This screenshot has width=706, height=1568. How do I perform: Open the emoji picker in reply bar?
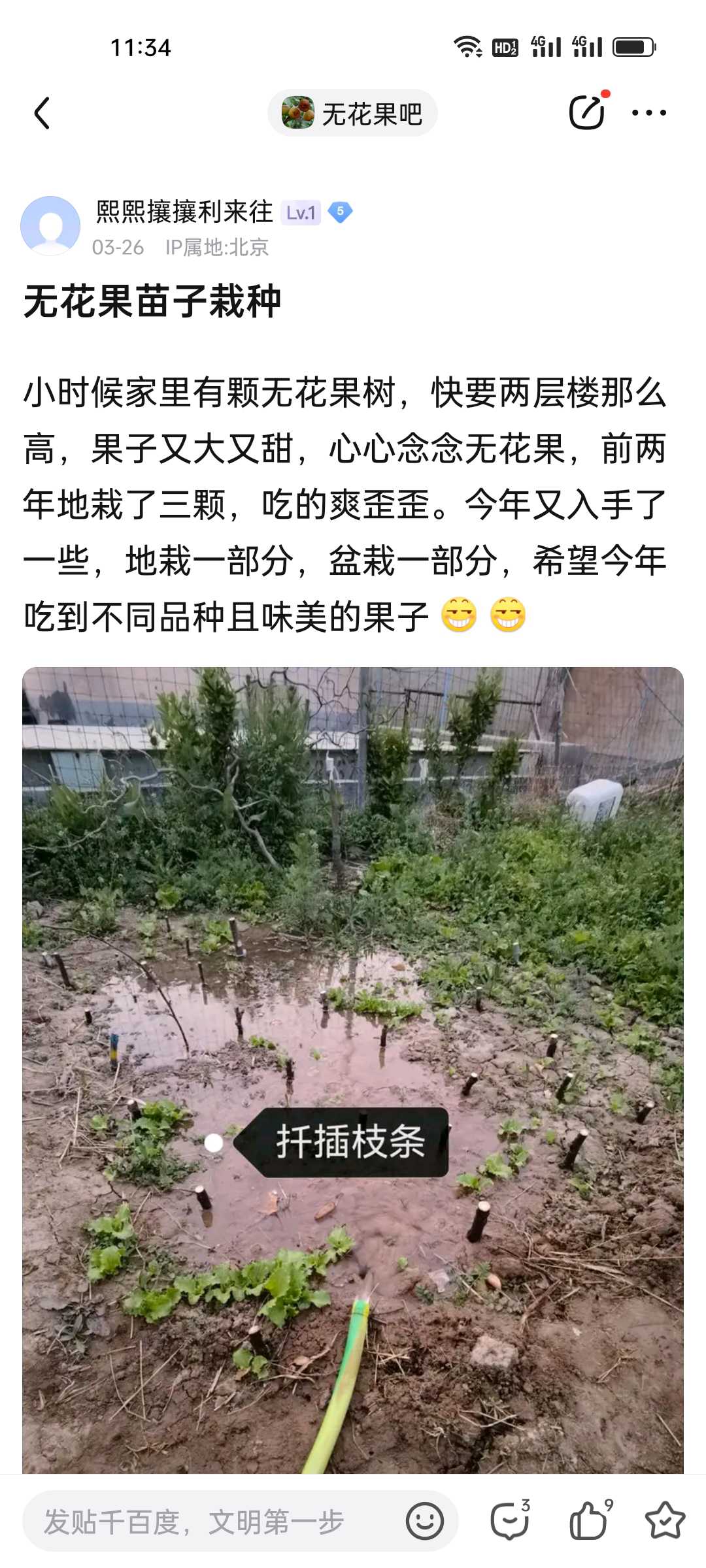coord(425,1522)
